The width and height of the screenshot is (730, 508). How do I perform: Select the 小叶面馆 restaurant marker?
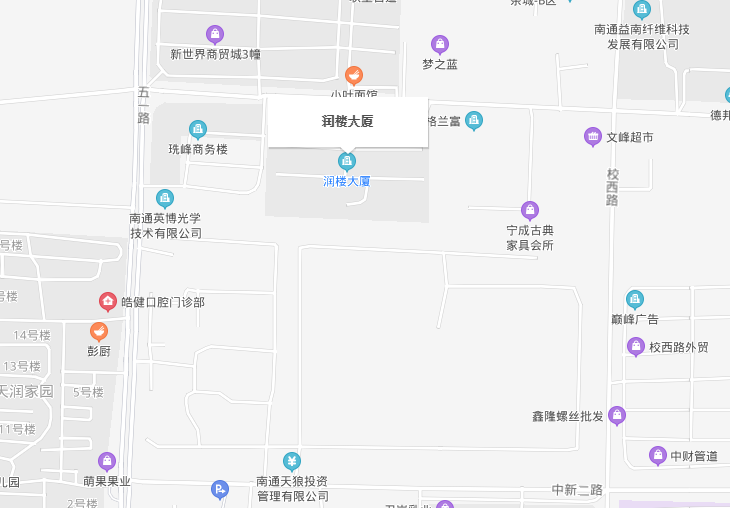click(x=354, y=75)
